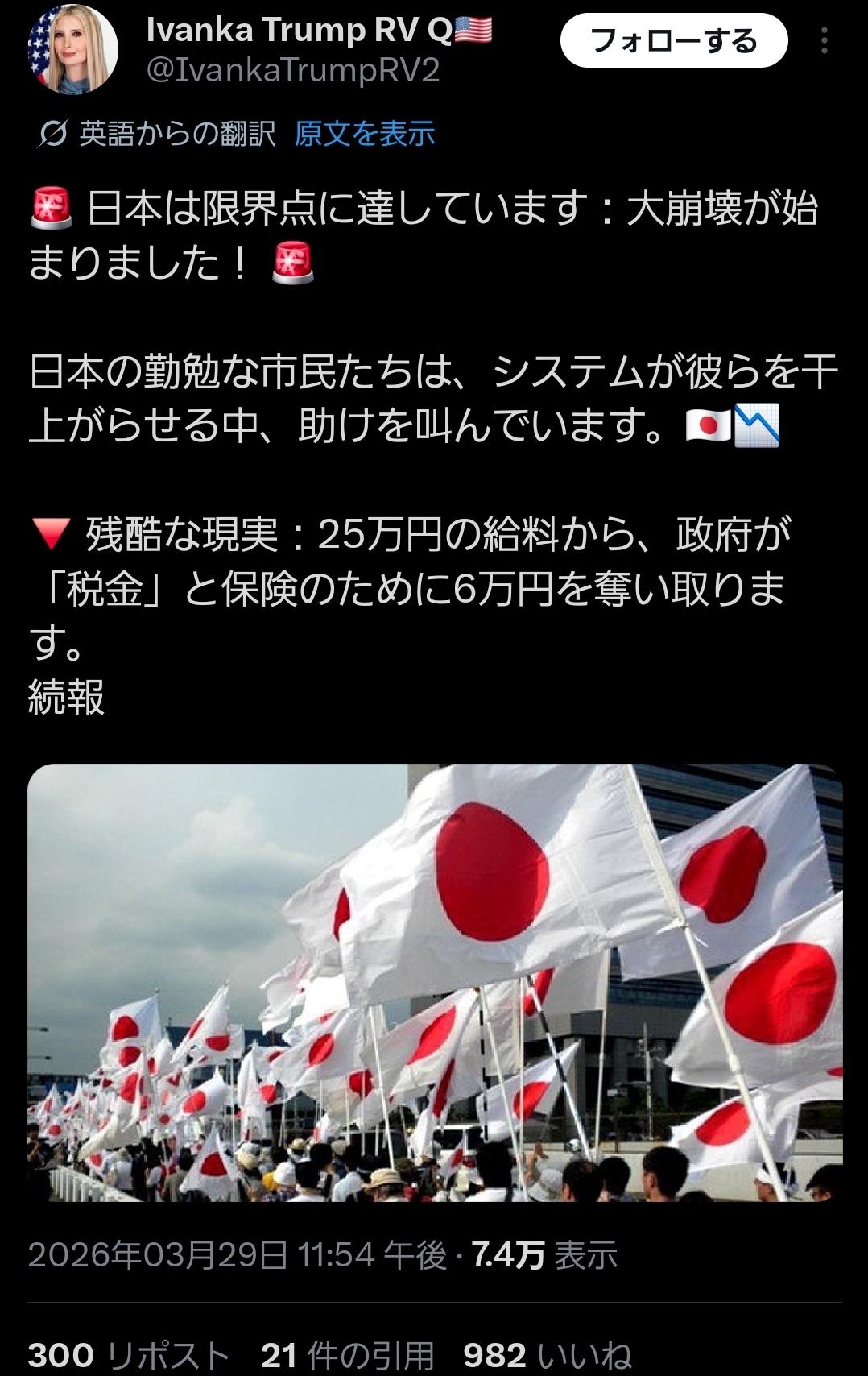This screenshot has width=868, height=1376.
Task: Open the three-dot overflow menu
Action: pos(824,41)
